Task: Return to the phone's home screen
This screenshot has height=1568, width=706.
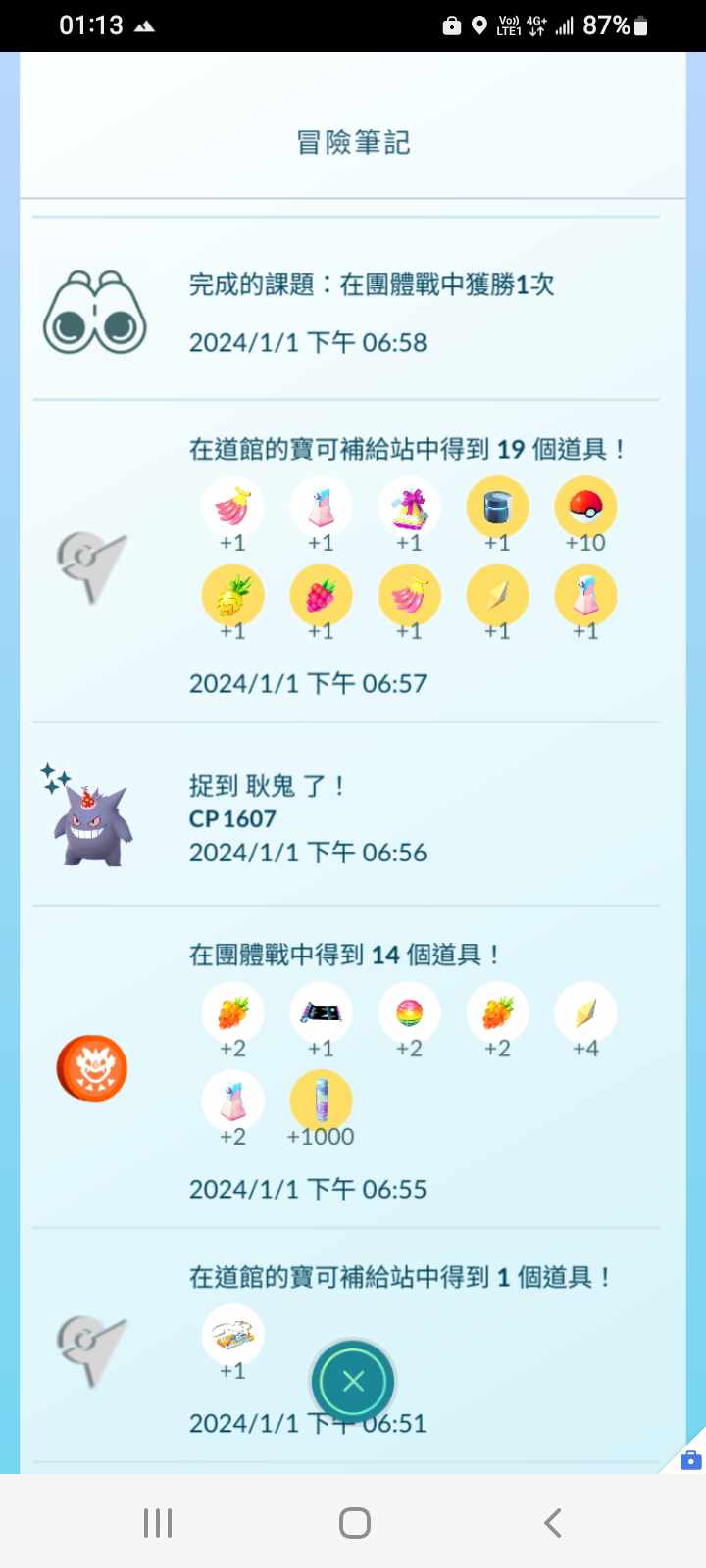Action: (354, 1522)
